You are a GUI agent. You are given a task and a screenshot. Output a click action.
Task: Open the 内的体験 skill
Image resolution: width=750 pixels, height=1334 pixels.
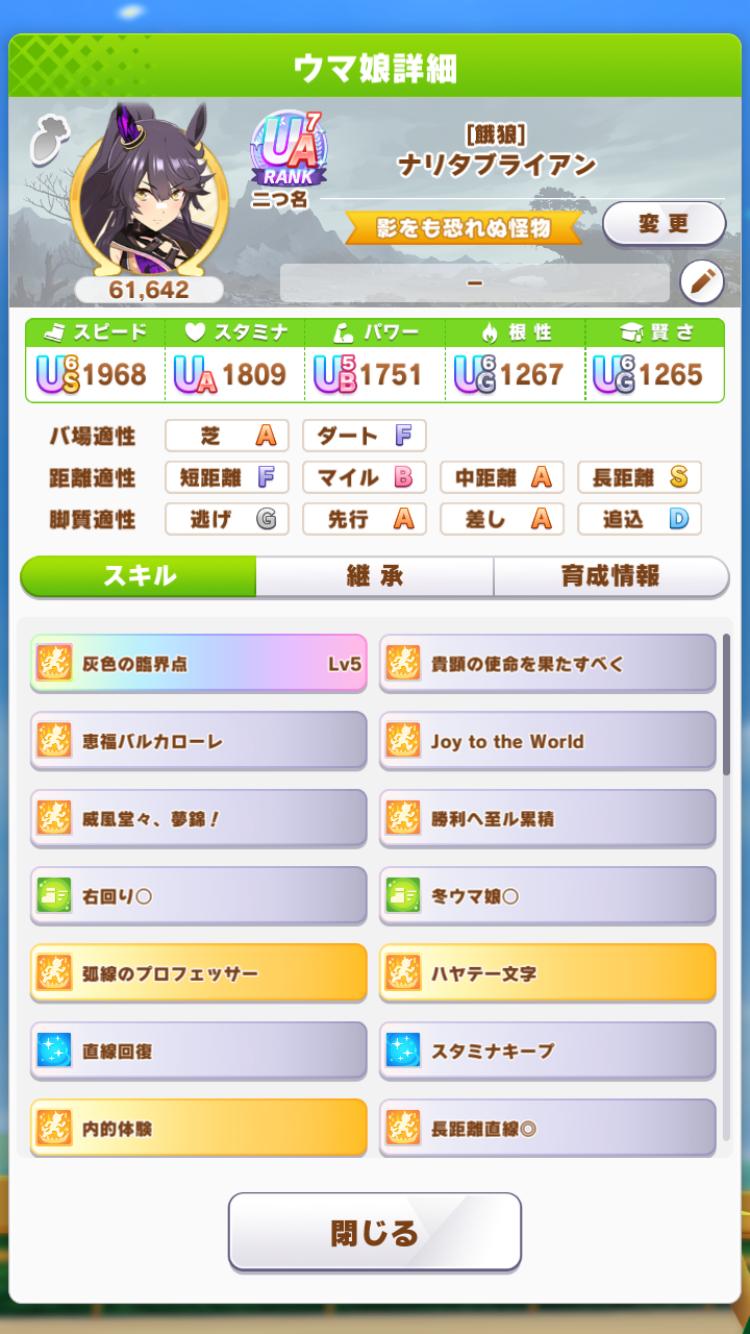pos(198,1128)
